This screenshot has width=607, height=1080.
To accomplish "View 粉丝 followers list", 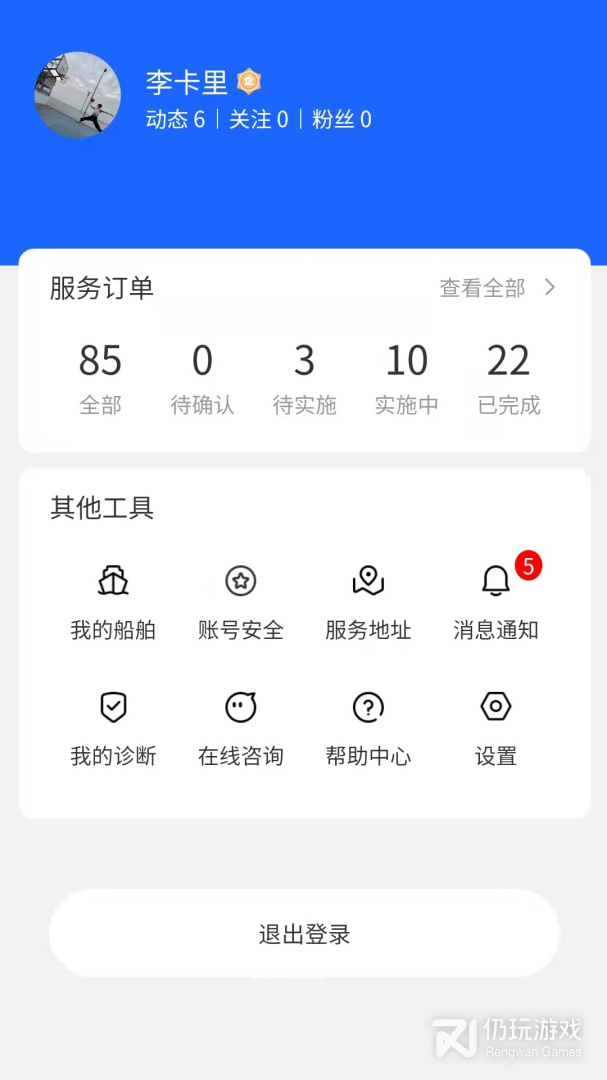I will pyautogui.click(x=341, y=120).
